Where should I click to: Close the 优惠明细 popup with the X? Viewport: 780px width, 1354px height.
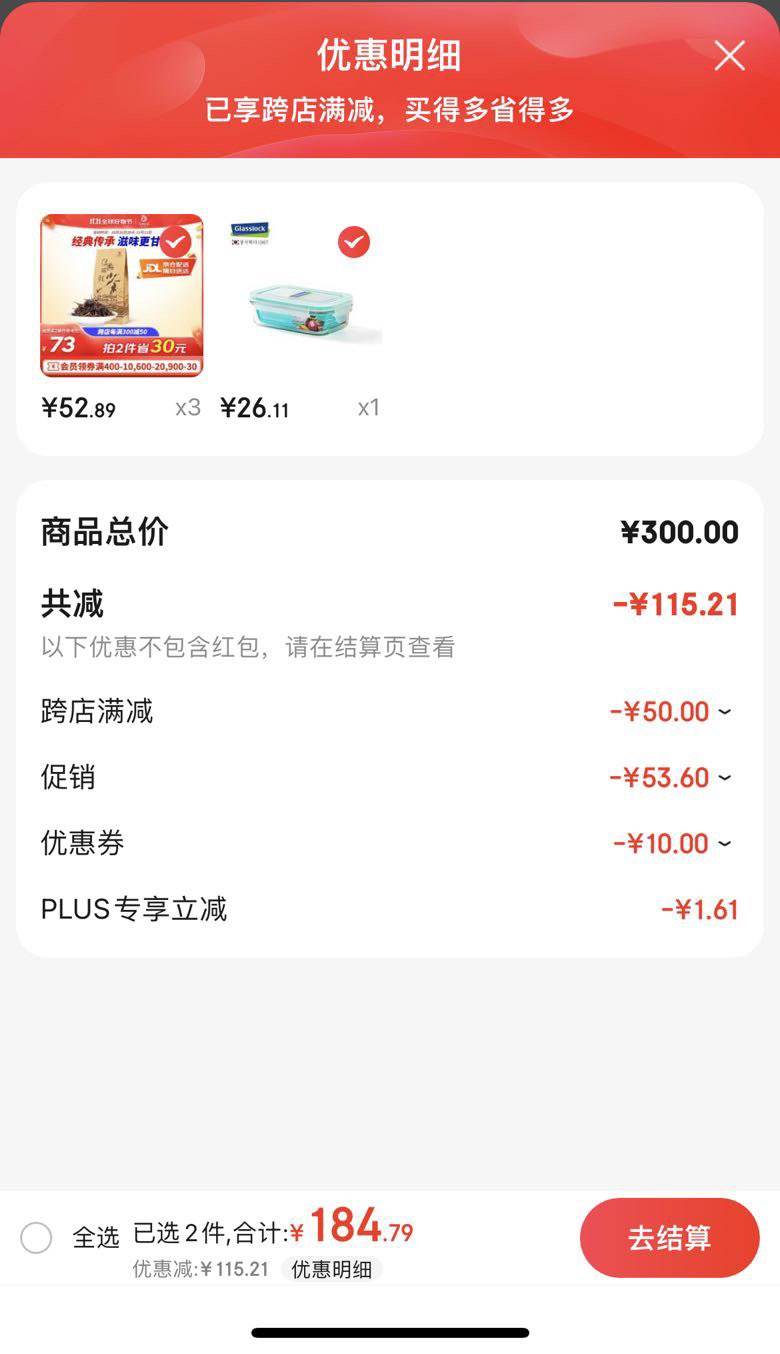point(731,57)
